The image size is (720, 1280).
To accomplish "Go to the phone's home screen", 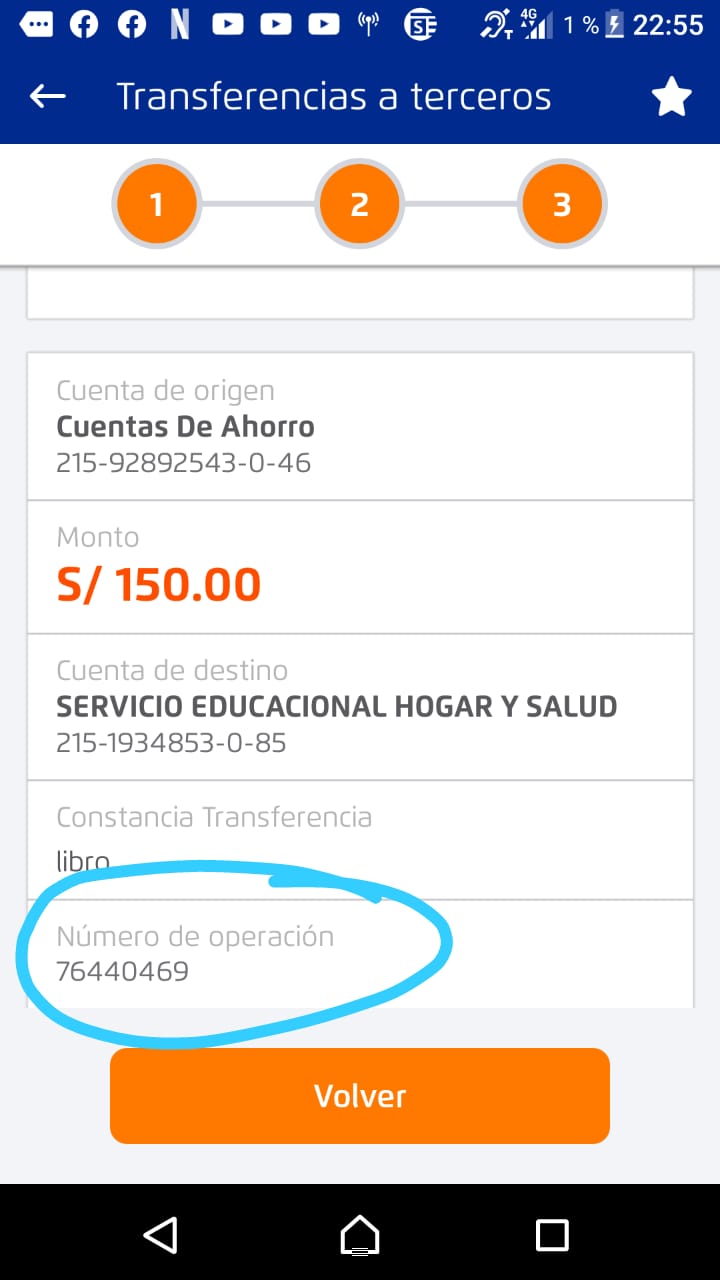I will click(x=360, y=1234).
